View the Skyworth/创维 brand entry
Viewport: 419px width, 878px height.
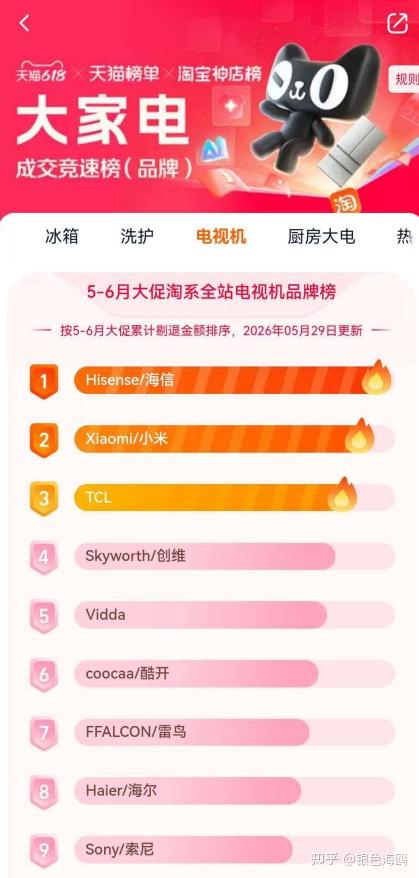(212, 557)
